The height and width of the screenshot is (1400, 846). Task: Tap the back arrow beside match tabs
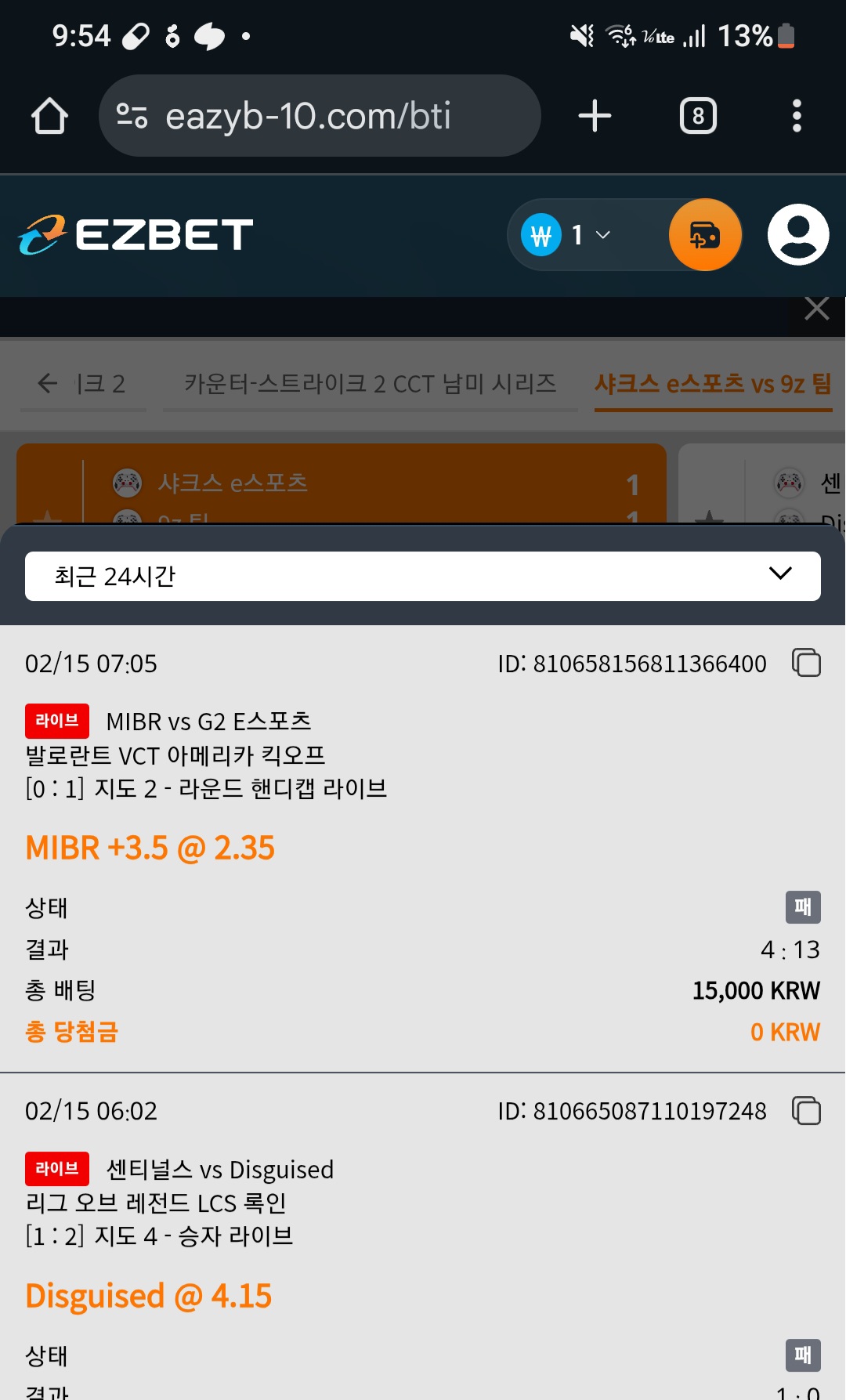(46, 384)
